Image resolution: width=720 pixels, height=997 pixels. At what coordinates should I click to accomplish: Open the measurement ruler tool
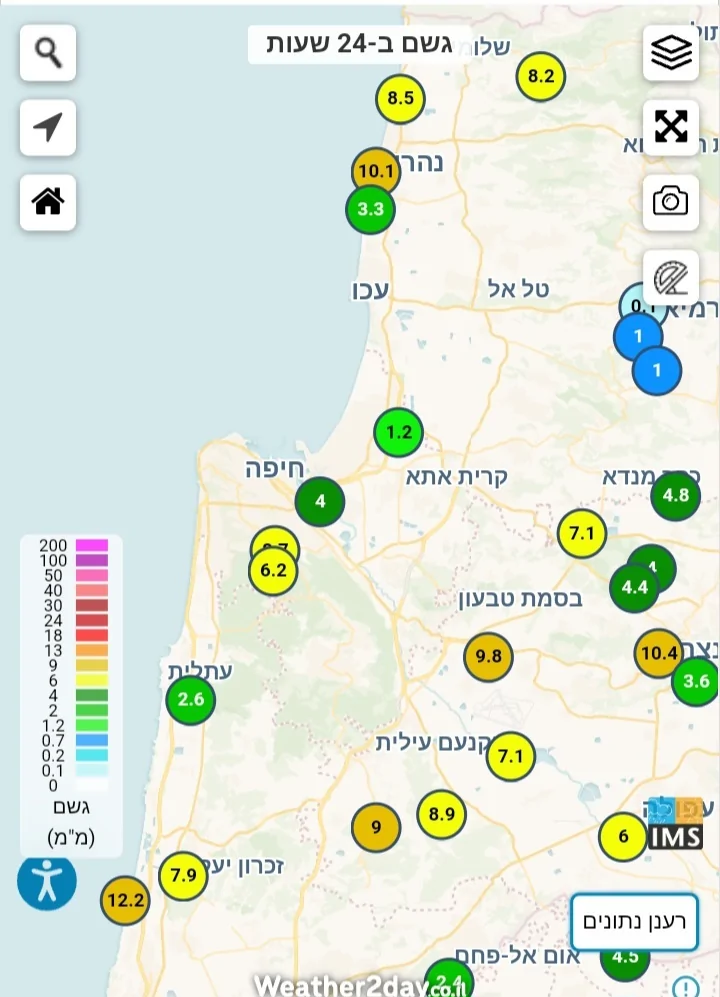pos(671,276)
